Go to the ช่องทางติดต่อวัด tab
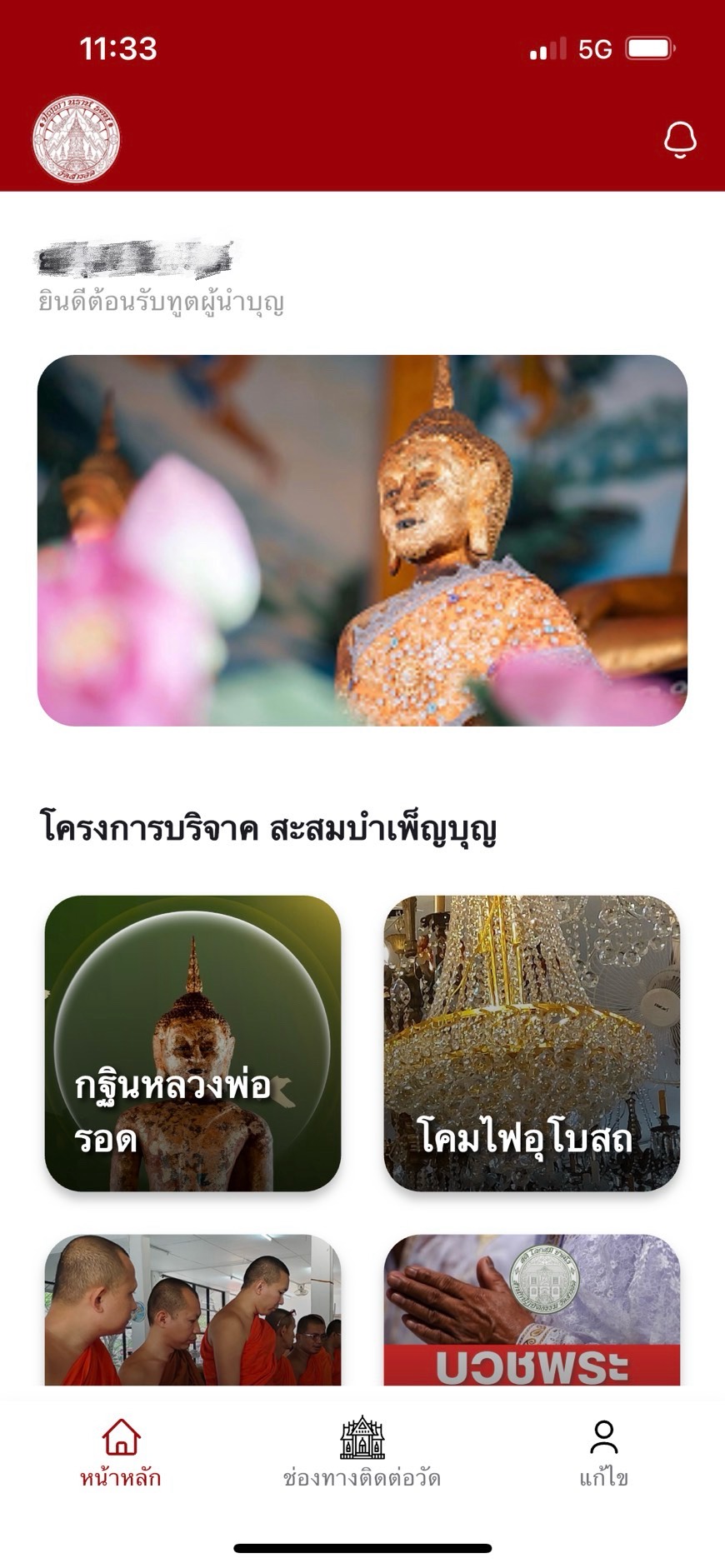 (x=362, y=1453)
